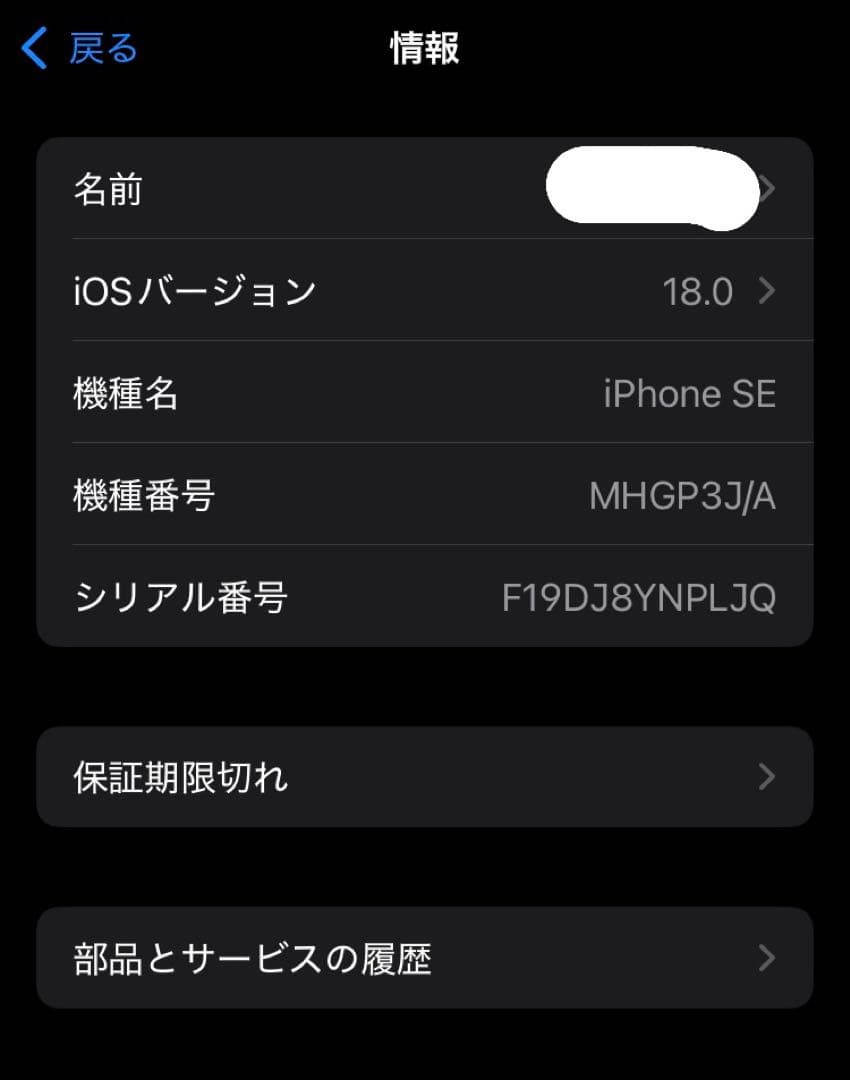Select the 情報 title at top

click(x=424, y=48)
